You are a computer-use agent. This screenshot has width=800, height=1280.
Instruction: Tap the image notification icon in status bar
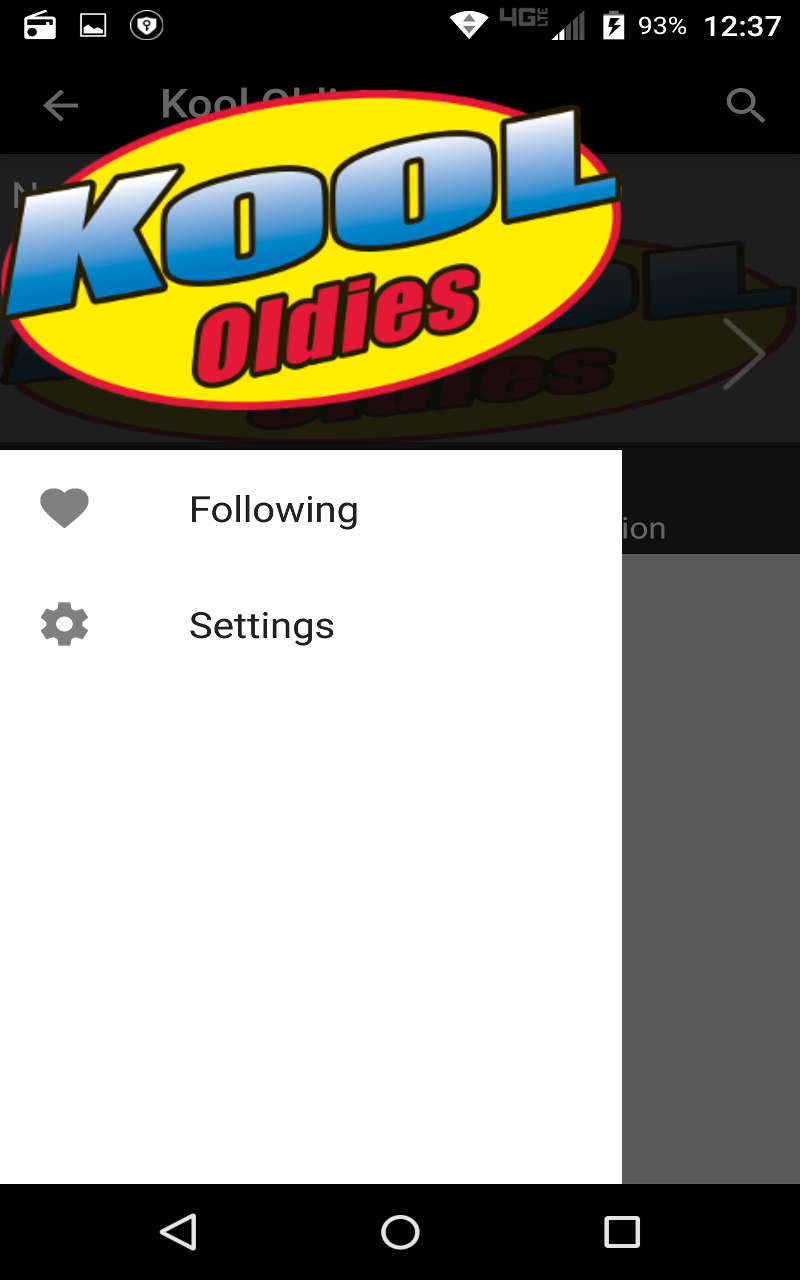click(93, 25)
